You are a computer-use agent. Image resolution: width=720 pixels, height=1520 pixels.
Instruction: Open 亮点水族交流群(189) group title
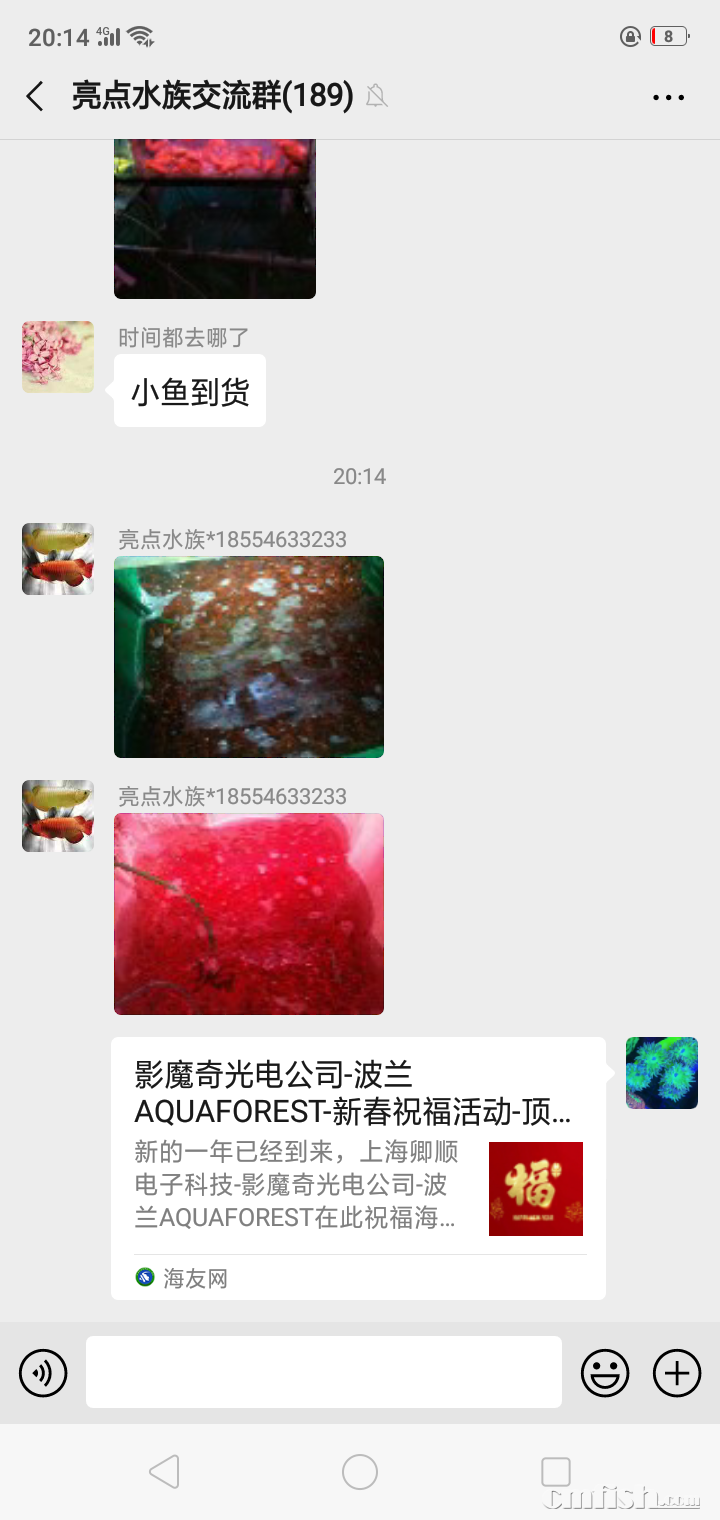coord(210,96)
